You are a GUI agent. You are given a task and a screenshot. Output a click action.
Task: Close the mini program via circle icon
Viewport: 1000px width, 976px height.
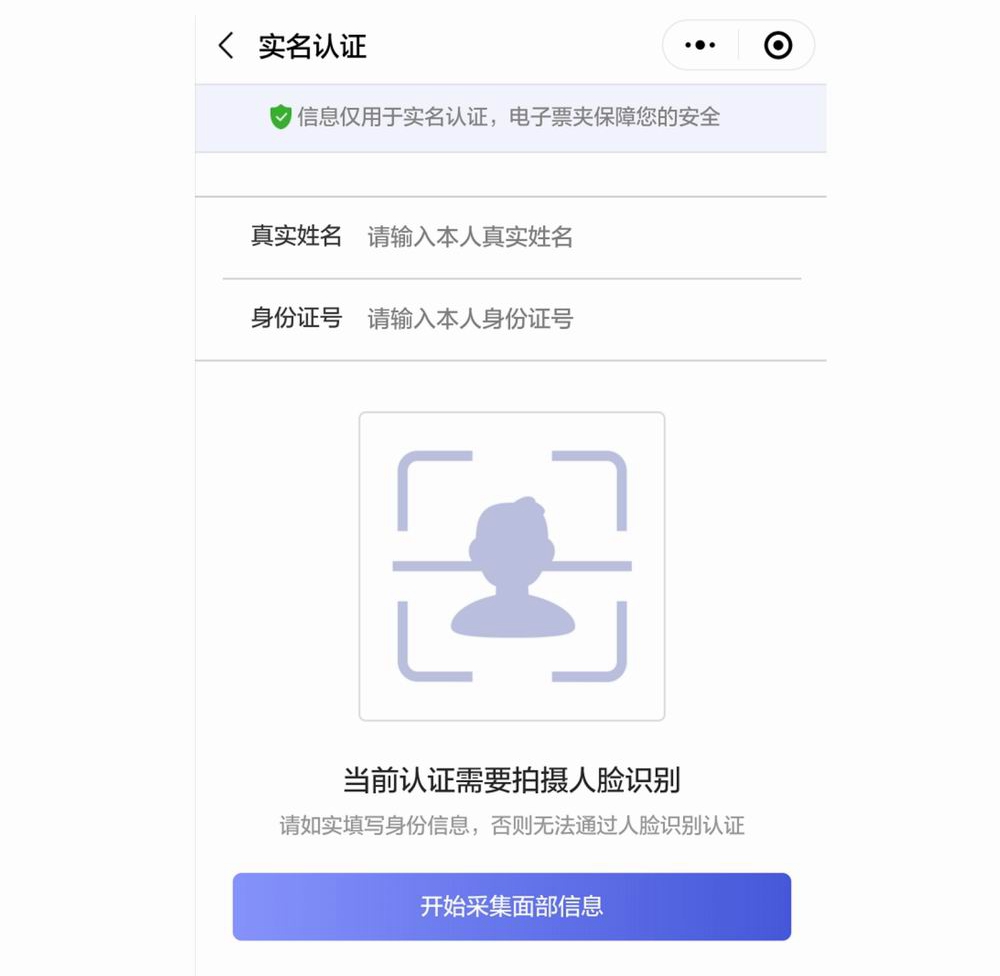pyautogui.click(x=778, y=45)
